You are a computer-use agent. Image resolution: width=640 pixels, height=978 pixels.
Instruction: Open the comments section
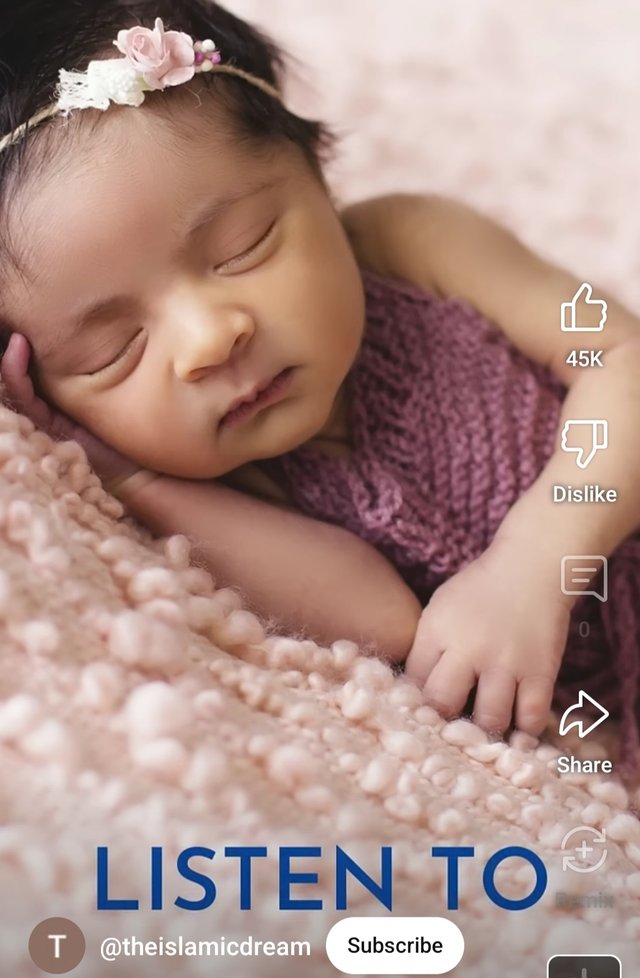coord(584,578)
